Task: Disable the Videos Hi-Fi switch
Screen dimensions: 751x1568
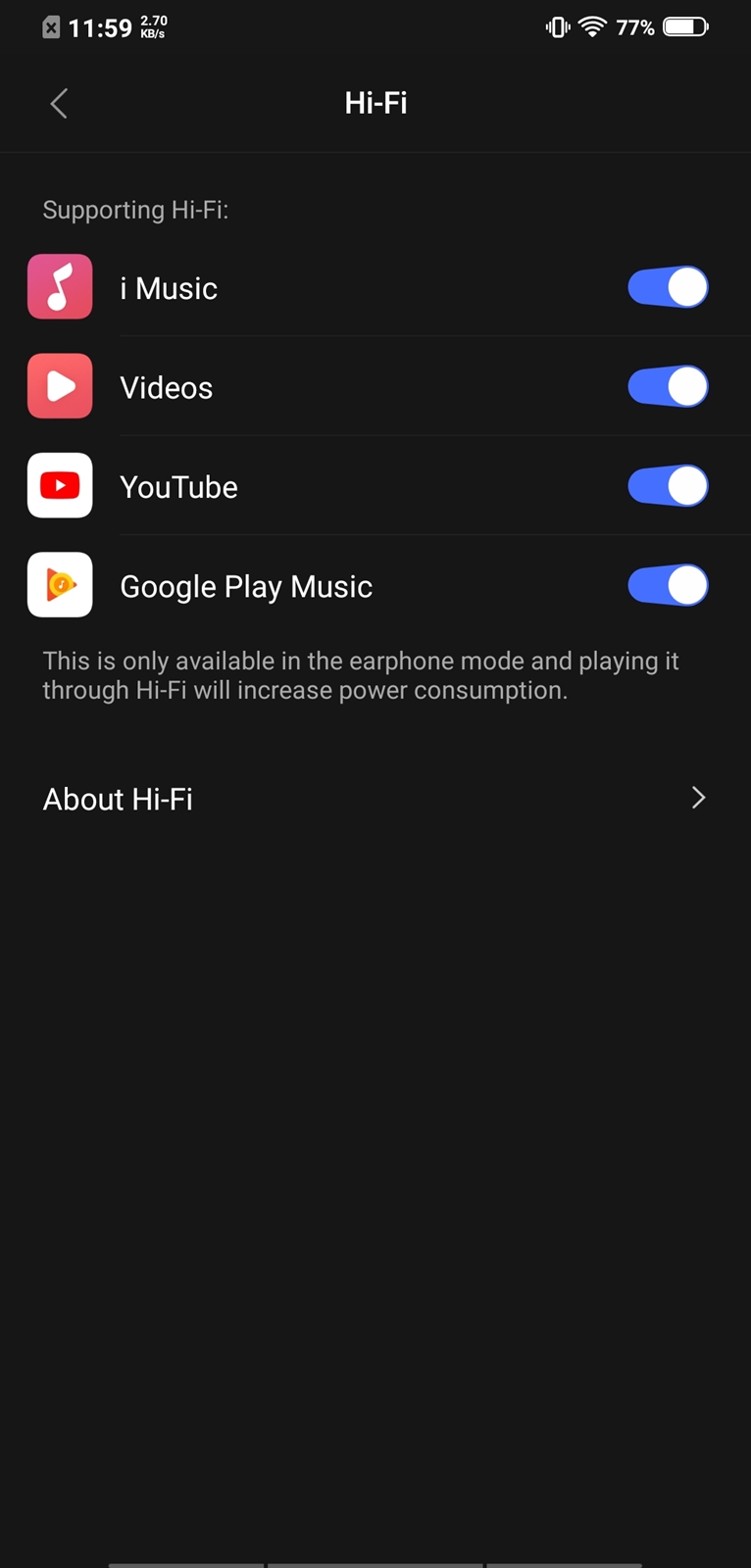Action: point(668,386)
